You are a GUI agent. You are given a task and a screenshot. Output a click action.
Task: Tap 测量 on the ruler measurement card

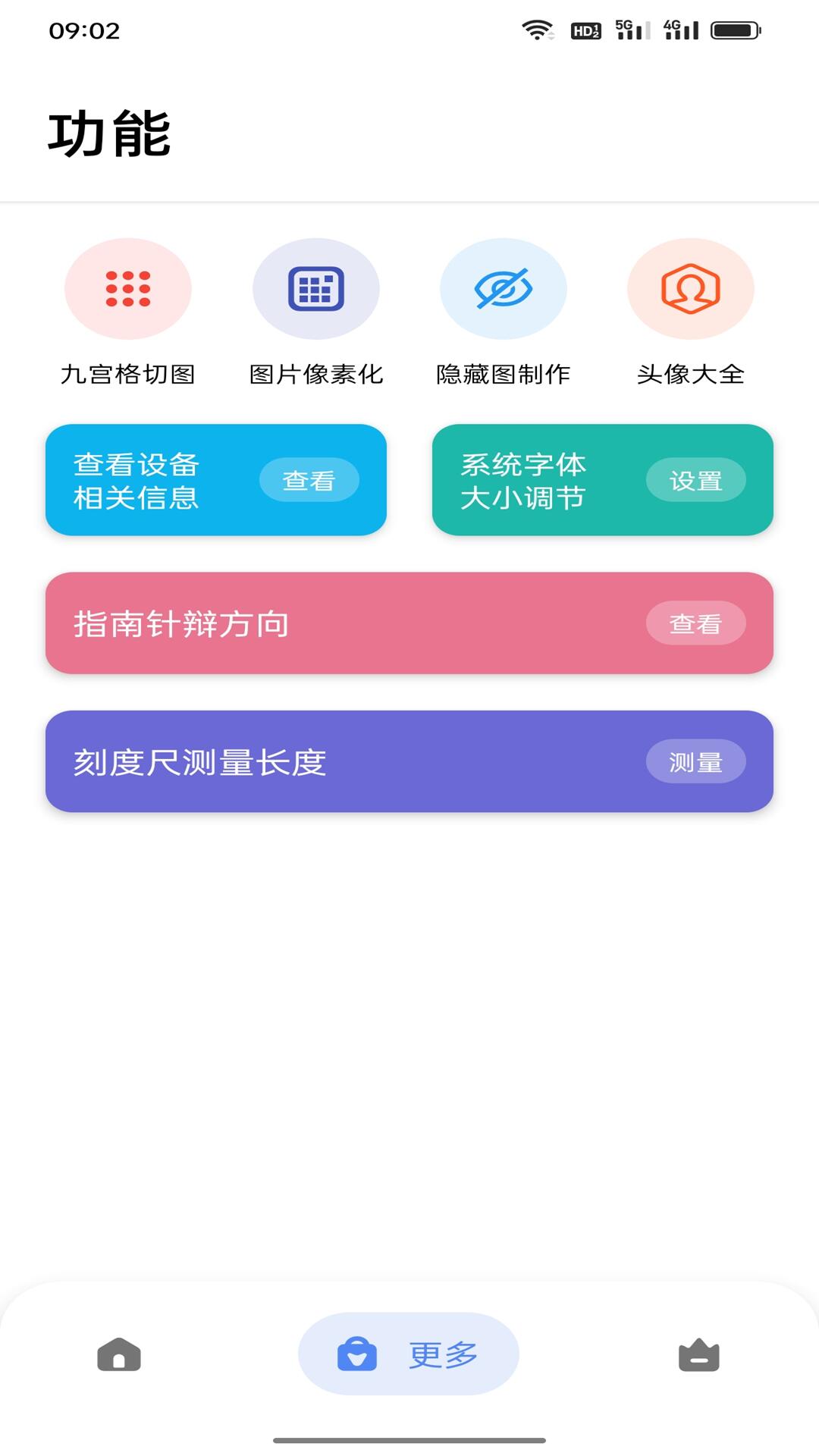(x=695, y=761)
